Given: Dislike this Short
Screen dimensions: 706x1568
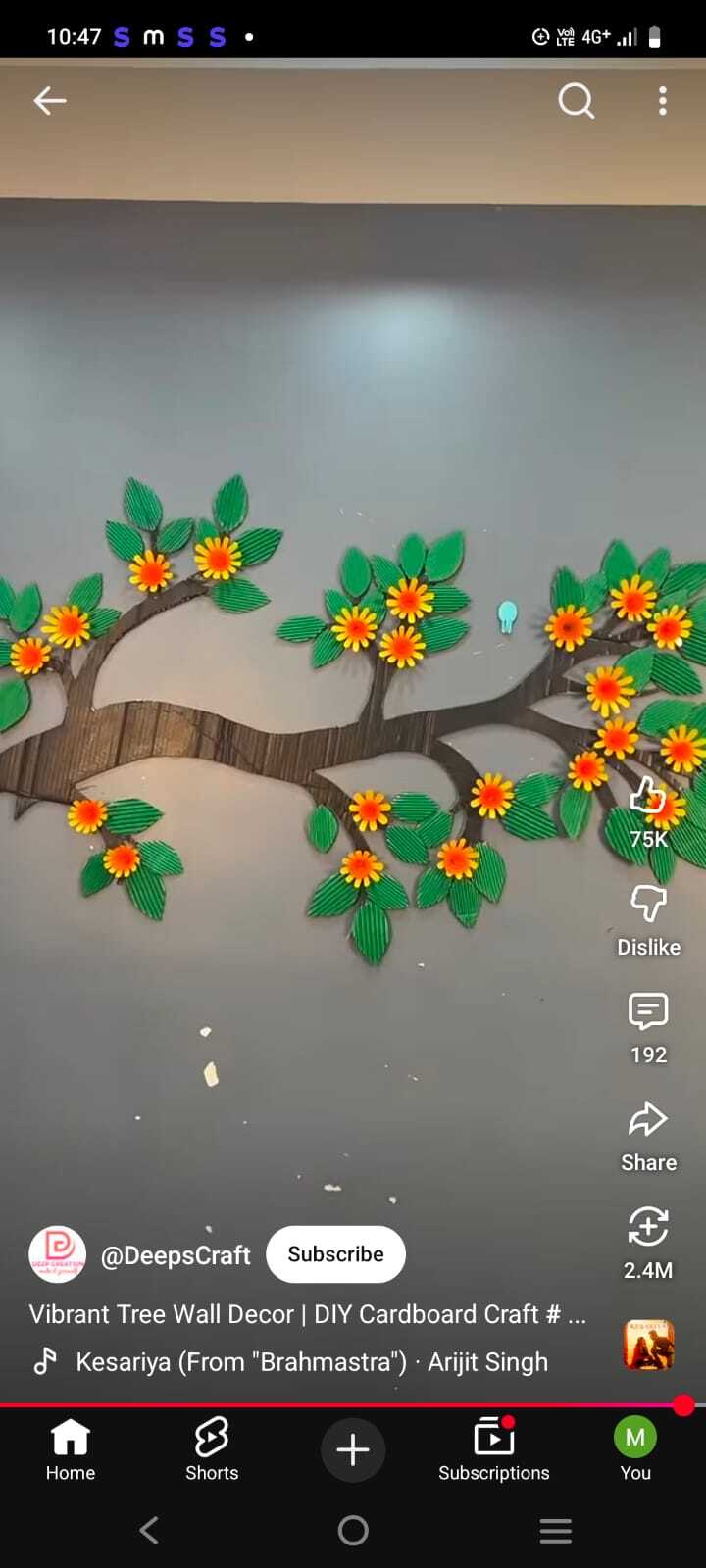Looking at the screenshot, I should click(648, 904).
